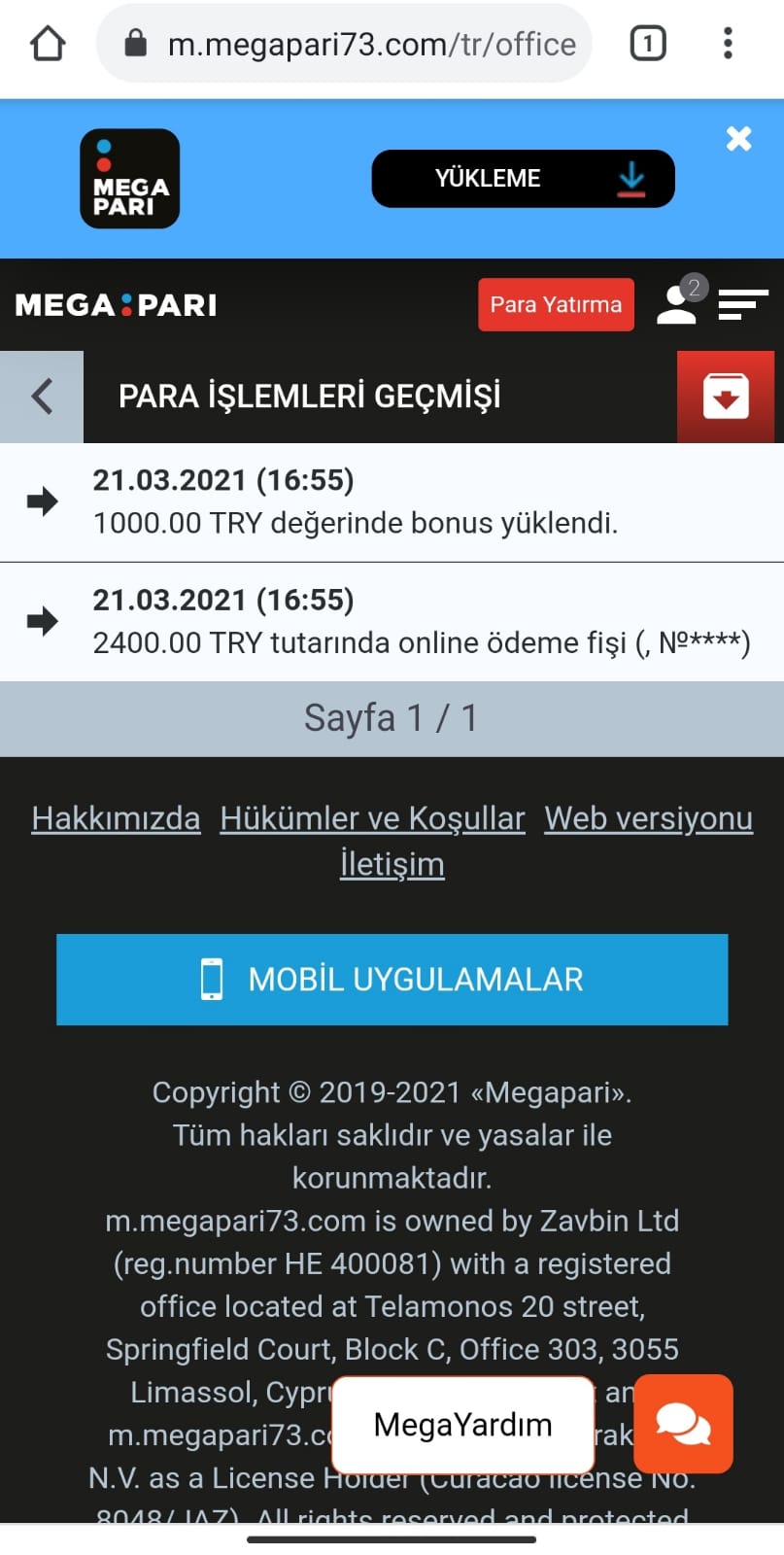Image resolution: width=784 pixels, height=1555 pixels.
Task: Open the hamburger menu next to profile icon
Action: 743,305
